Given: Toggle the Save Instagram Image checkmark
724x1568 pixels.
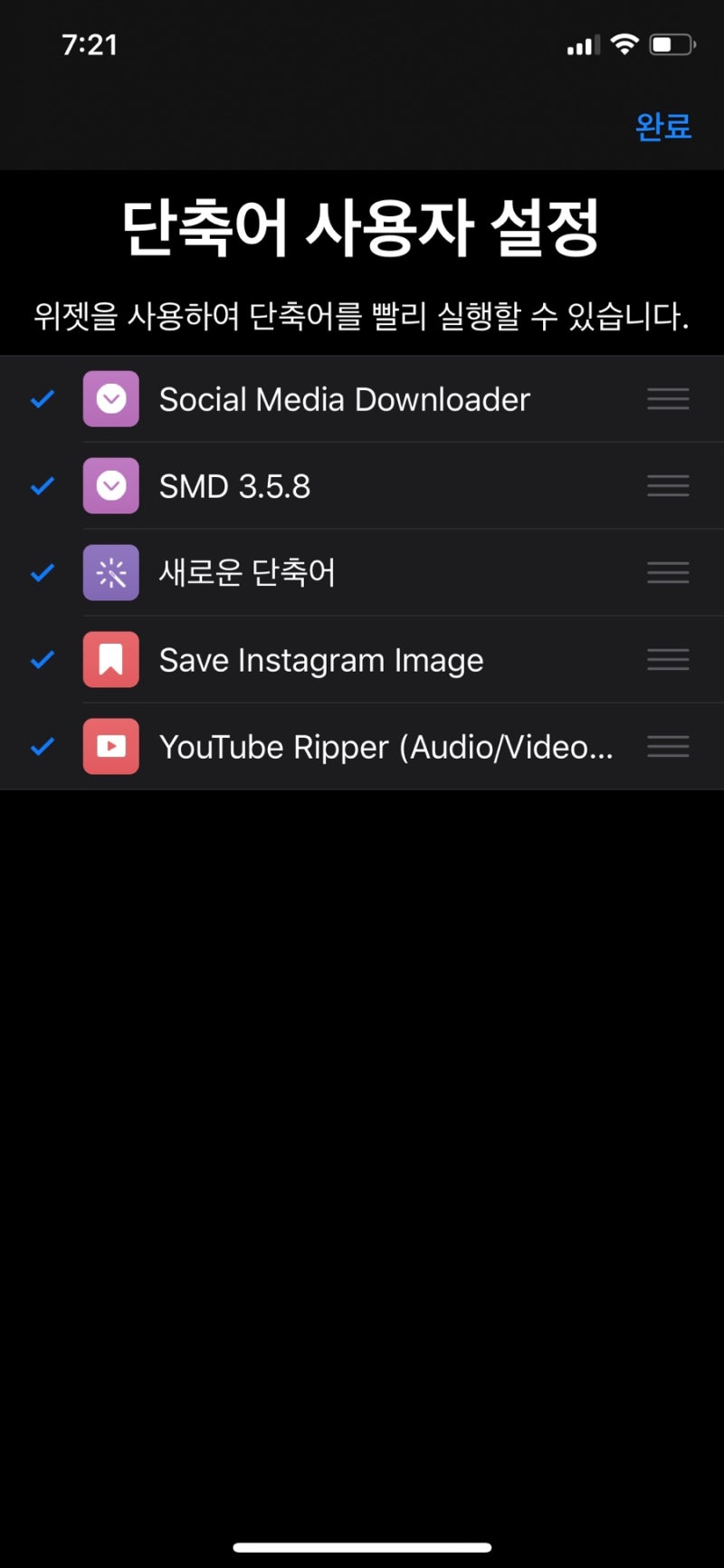Looking at the screenshot, I should click(x=43, y=659).
